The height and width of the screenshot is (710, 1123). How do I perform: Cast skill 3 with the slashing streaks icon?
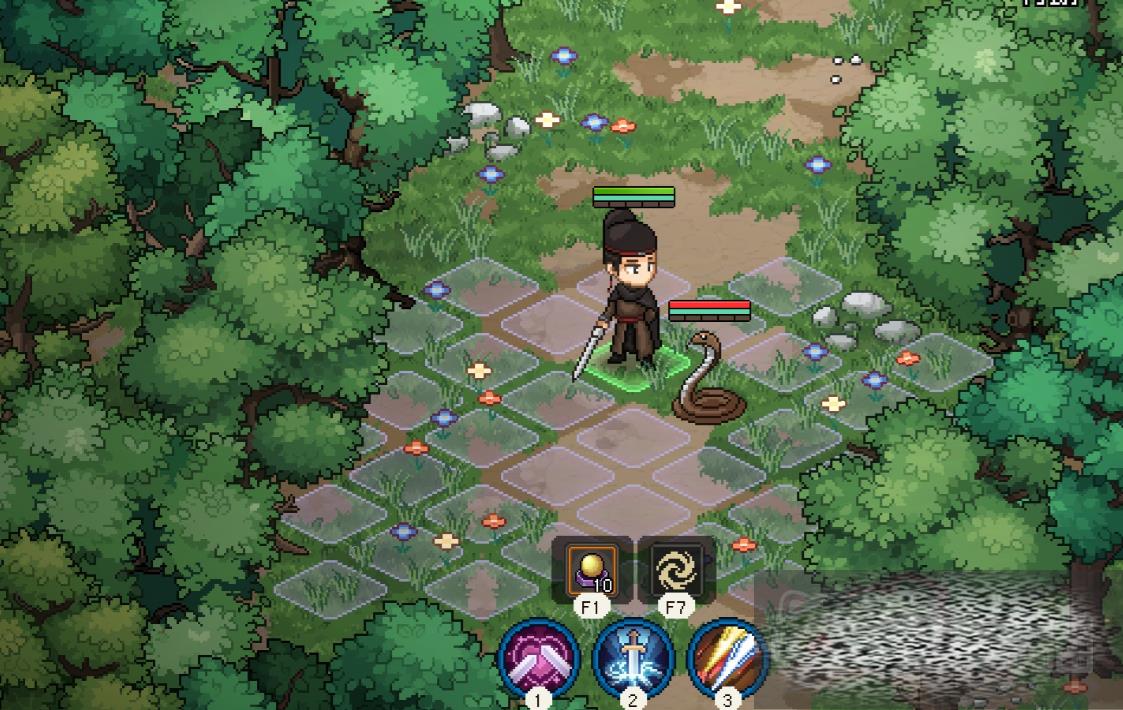pos(727,658)
